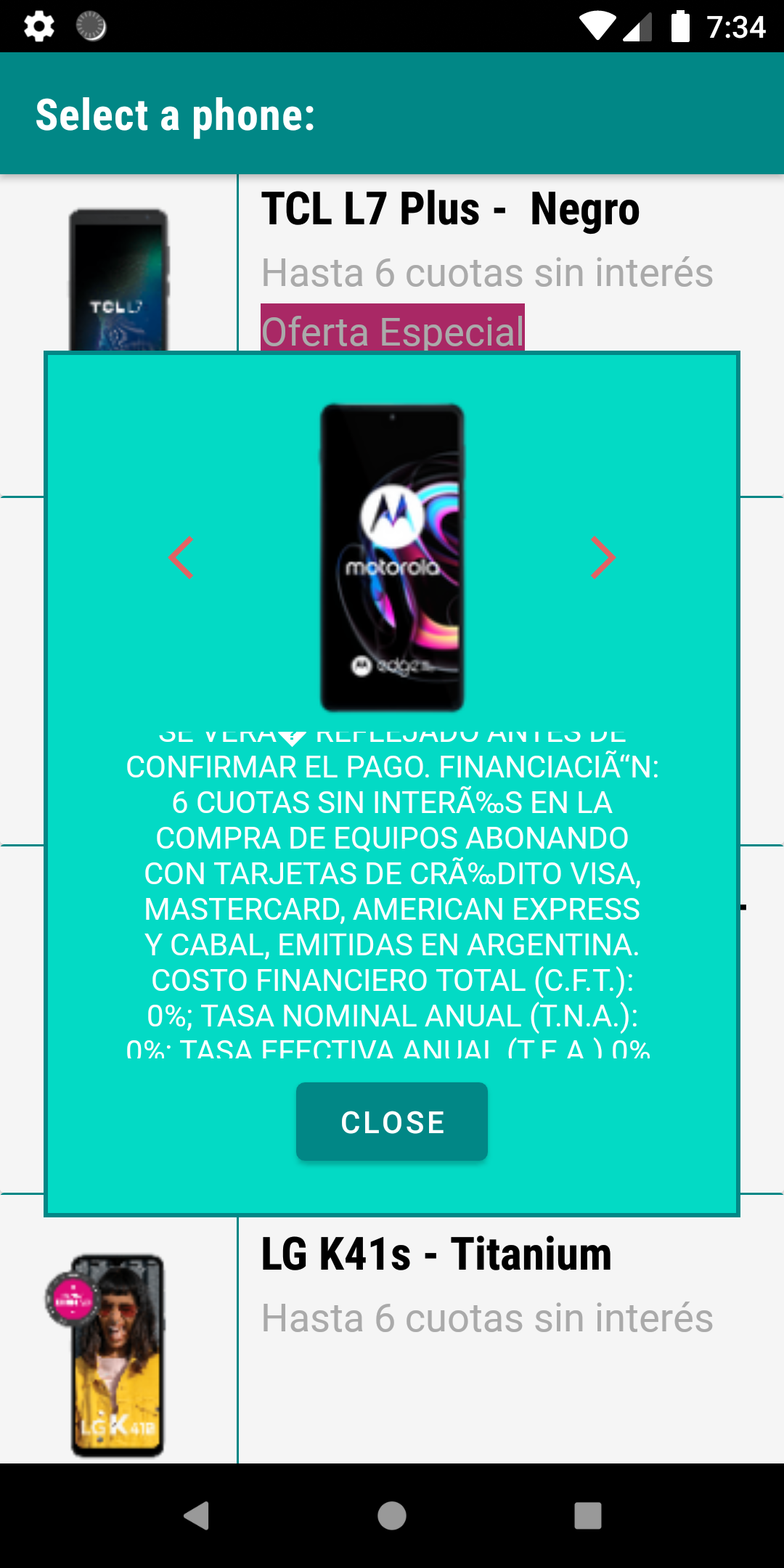Go to the home screen
The height and width of the screenshot is (1568, 784).
392,1516
